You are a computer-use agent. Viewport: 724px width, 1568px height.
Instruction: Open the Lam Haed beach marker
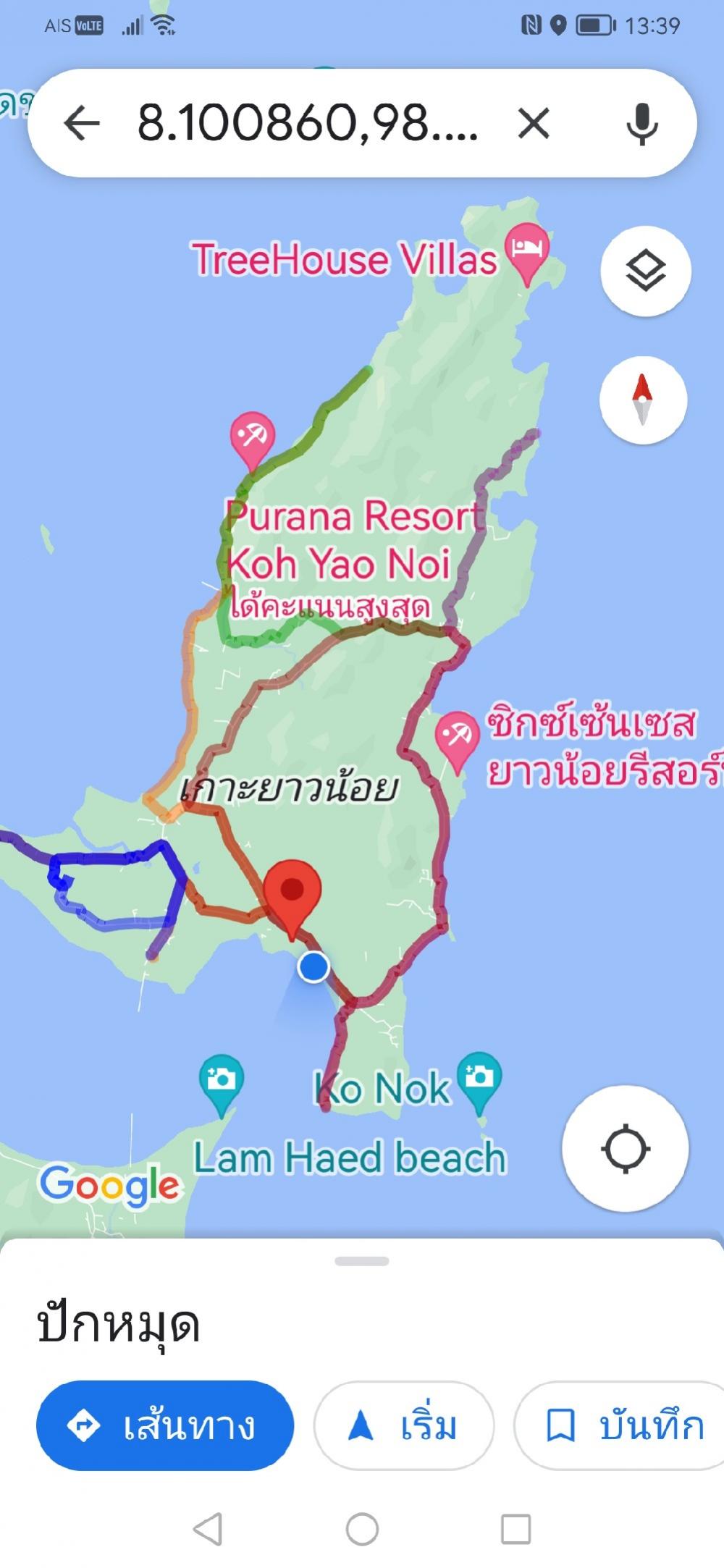221,1082
